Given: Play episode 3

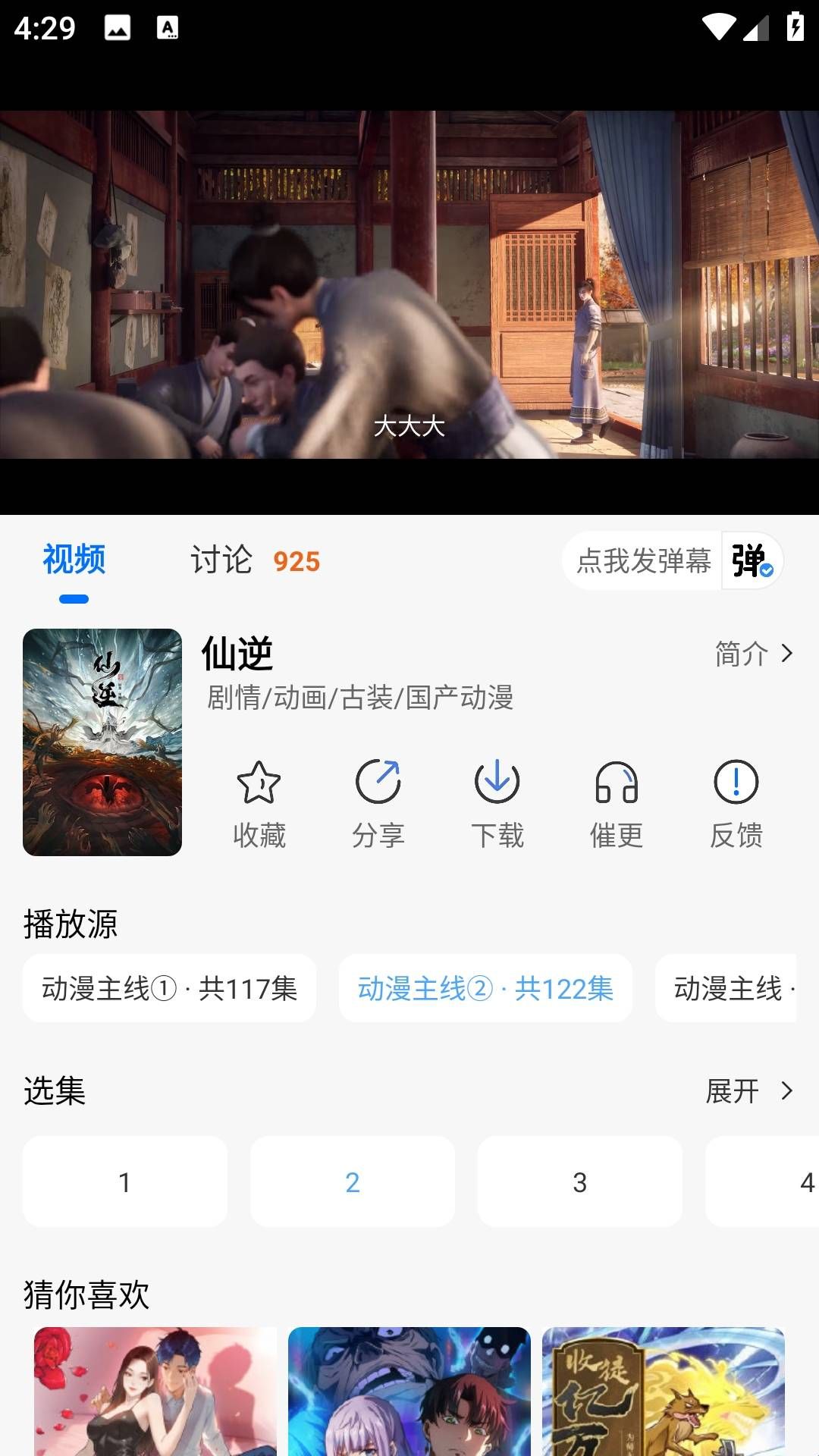Looking at the screenshot, I should point(580,1181).
